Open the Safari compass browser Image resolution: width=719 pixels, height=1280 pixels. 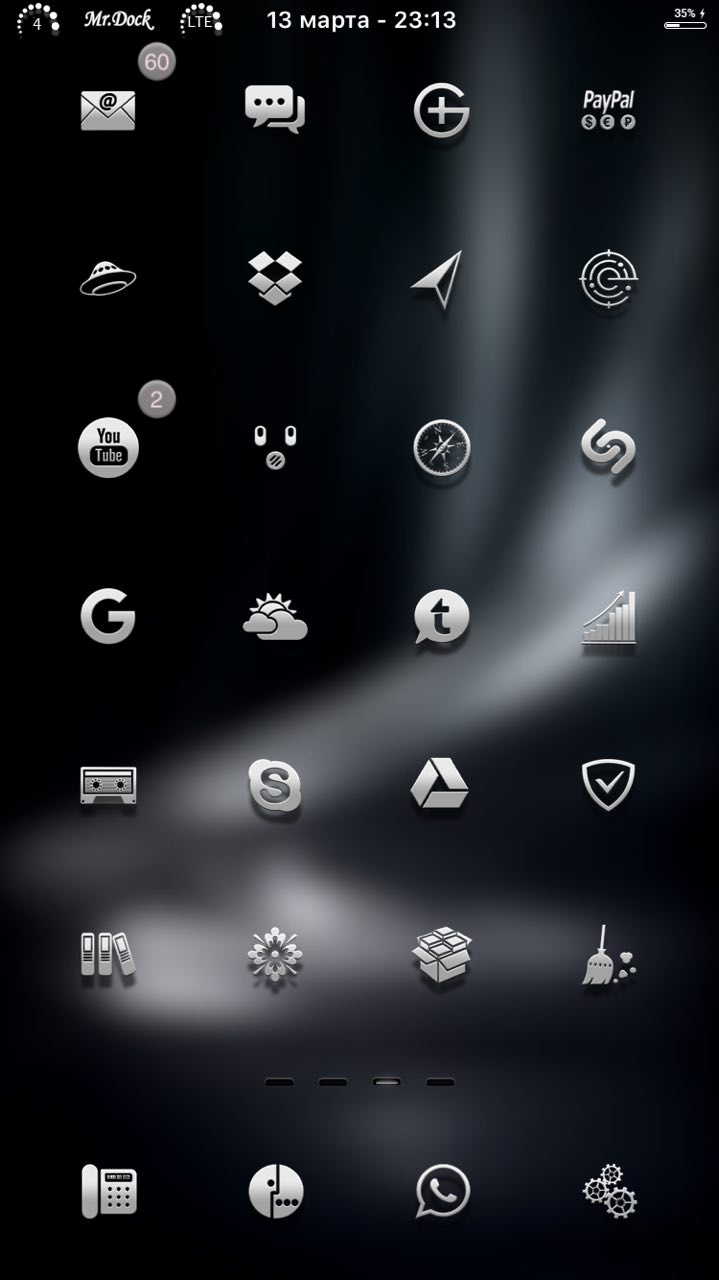[x=441, y=447]
